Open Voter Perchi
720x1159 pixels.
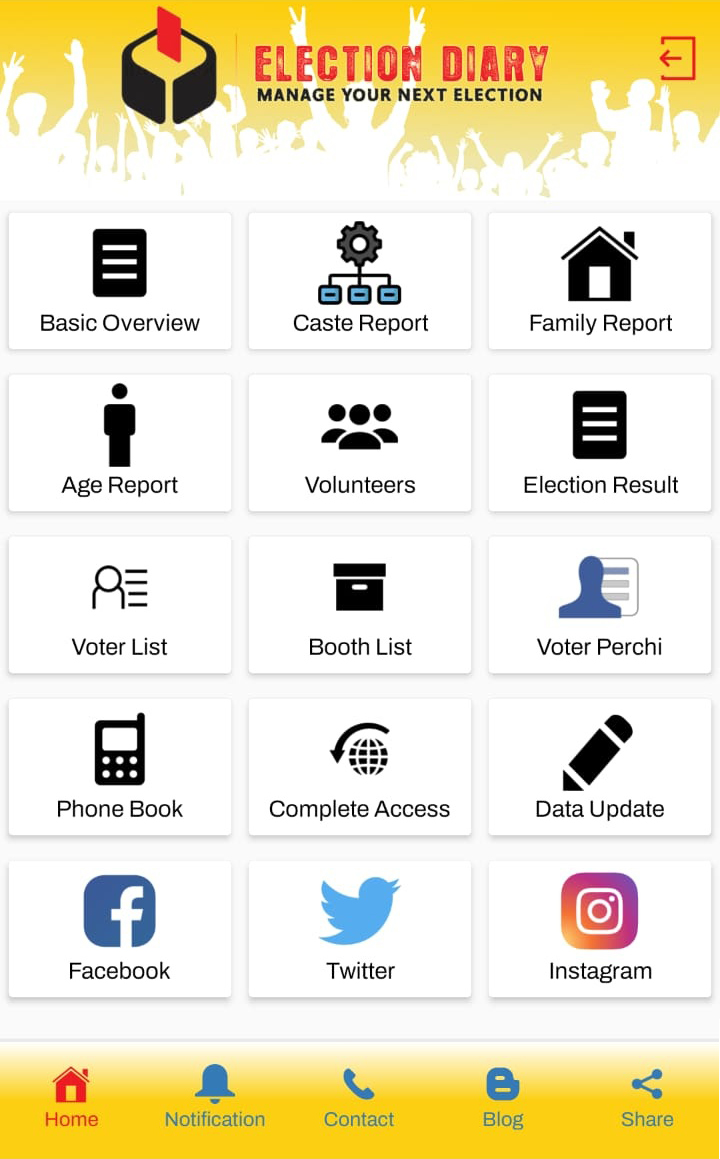pyautogui.click(x=600, y=605)
